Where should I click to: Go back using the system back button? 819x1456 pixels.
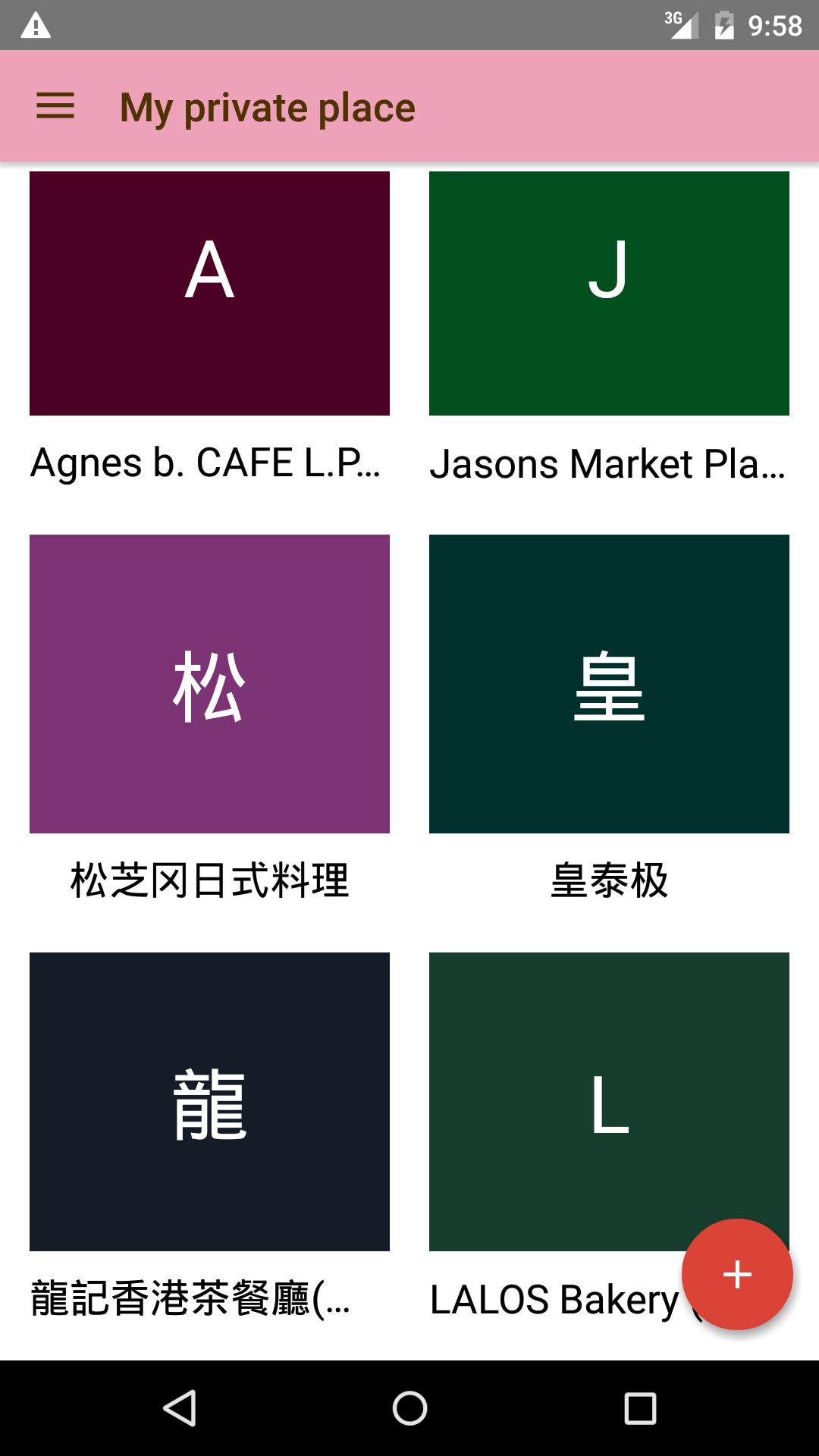(180, 1408)
